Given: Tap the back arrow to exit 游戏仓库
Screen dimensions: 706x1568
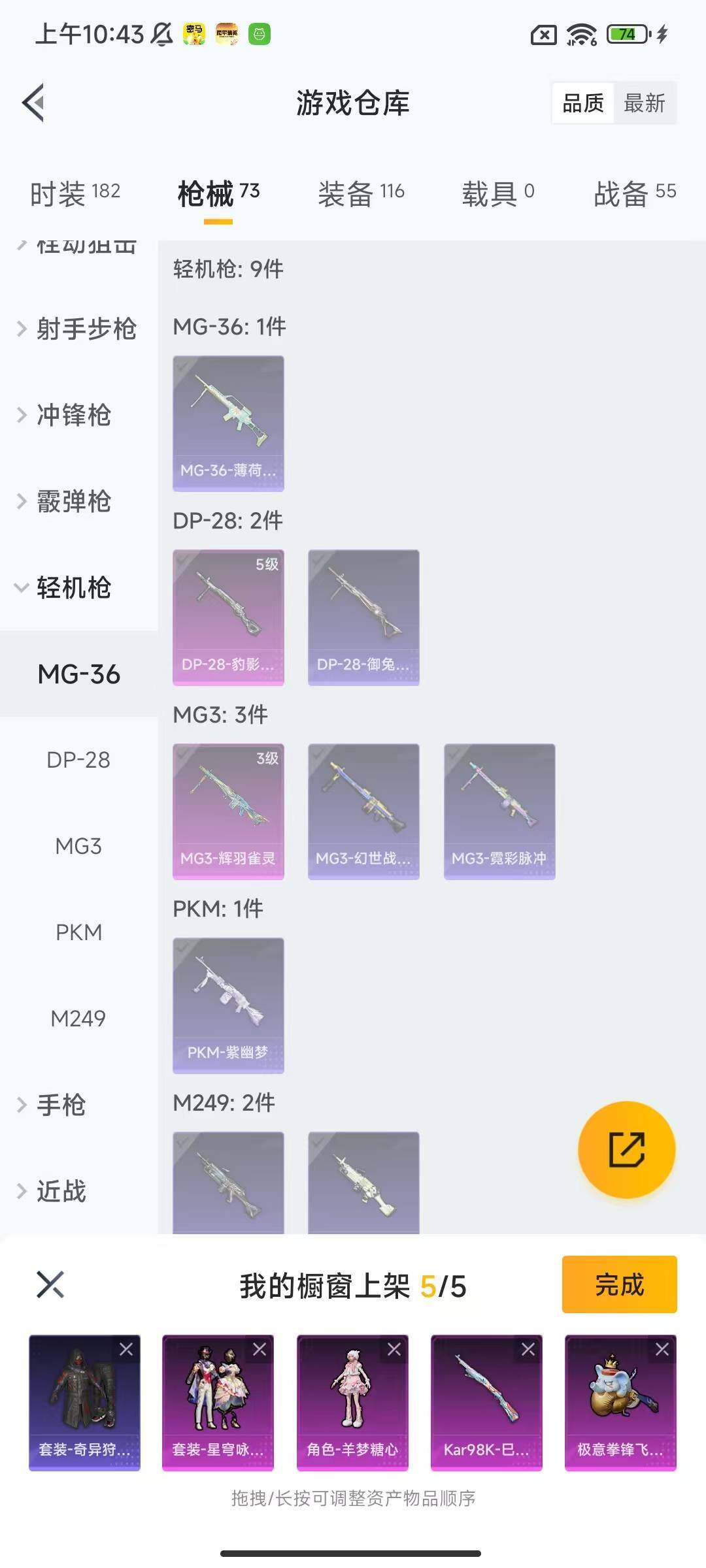Looking at the screenshot, I should tap(34, 103).
